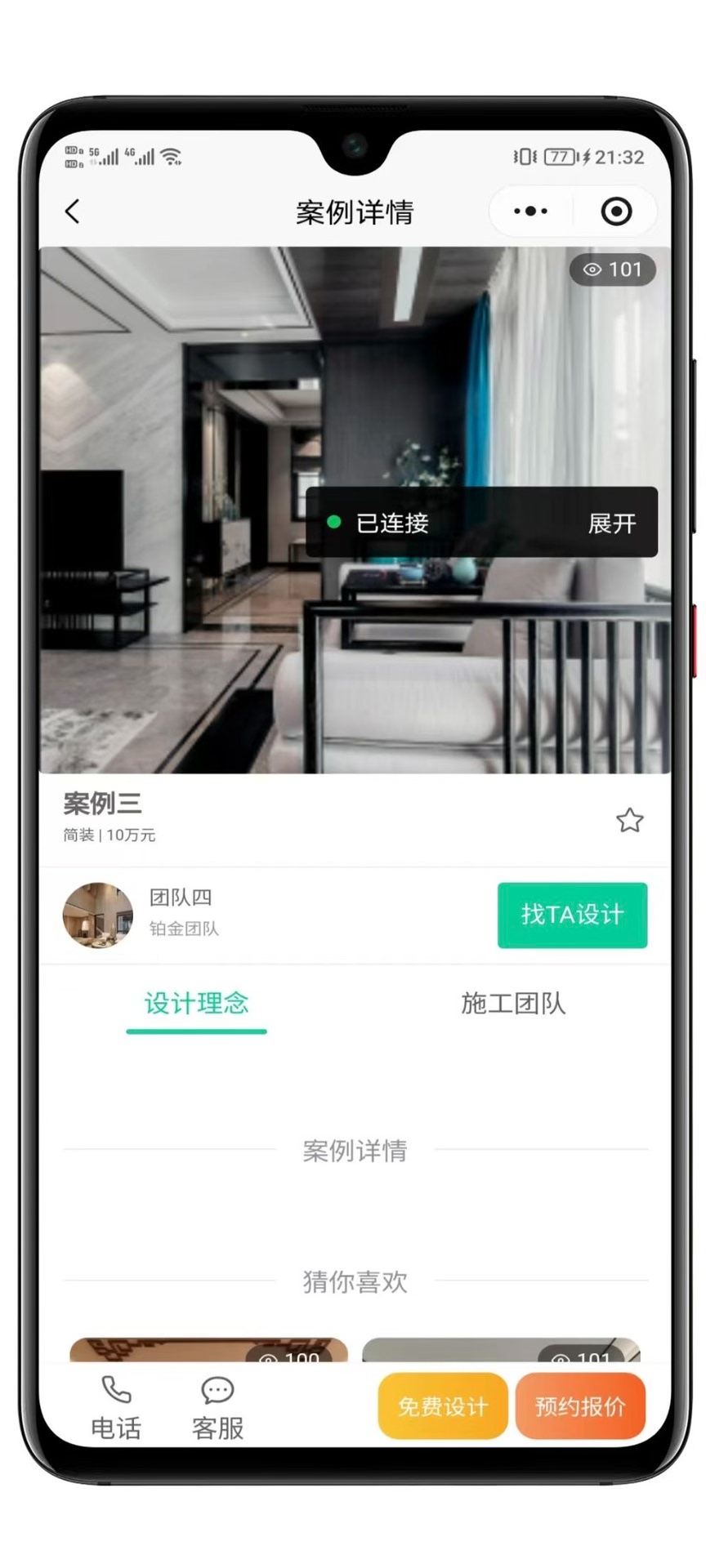
Task: Expand the 已连接 status banner
Action: [611, 523]
